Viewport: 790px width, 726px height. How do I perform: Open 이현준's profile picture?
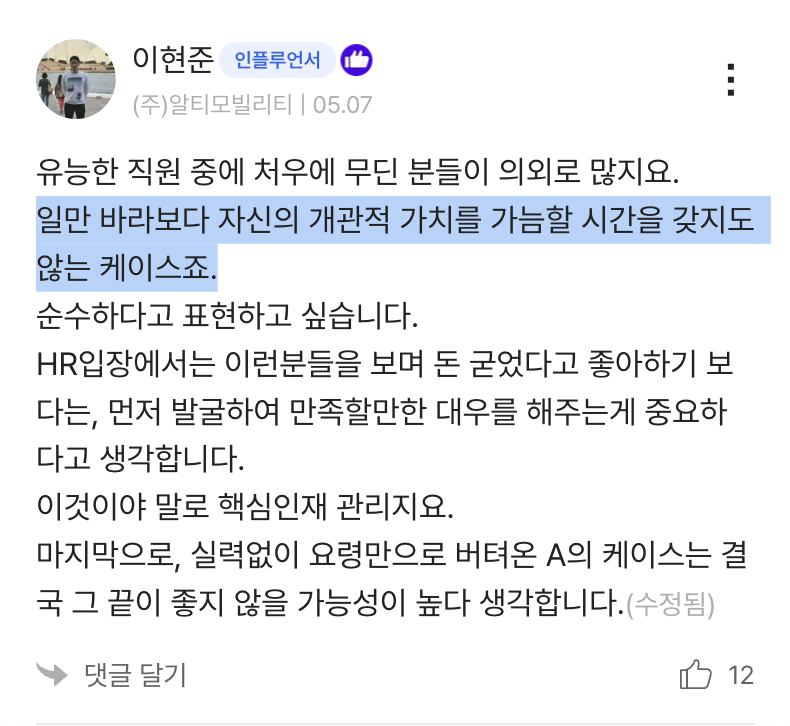tap(75, 80)
